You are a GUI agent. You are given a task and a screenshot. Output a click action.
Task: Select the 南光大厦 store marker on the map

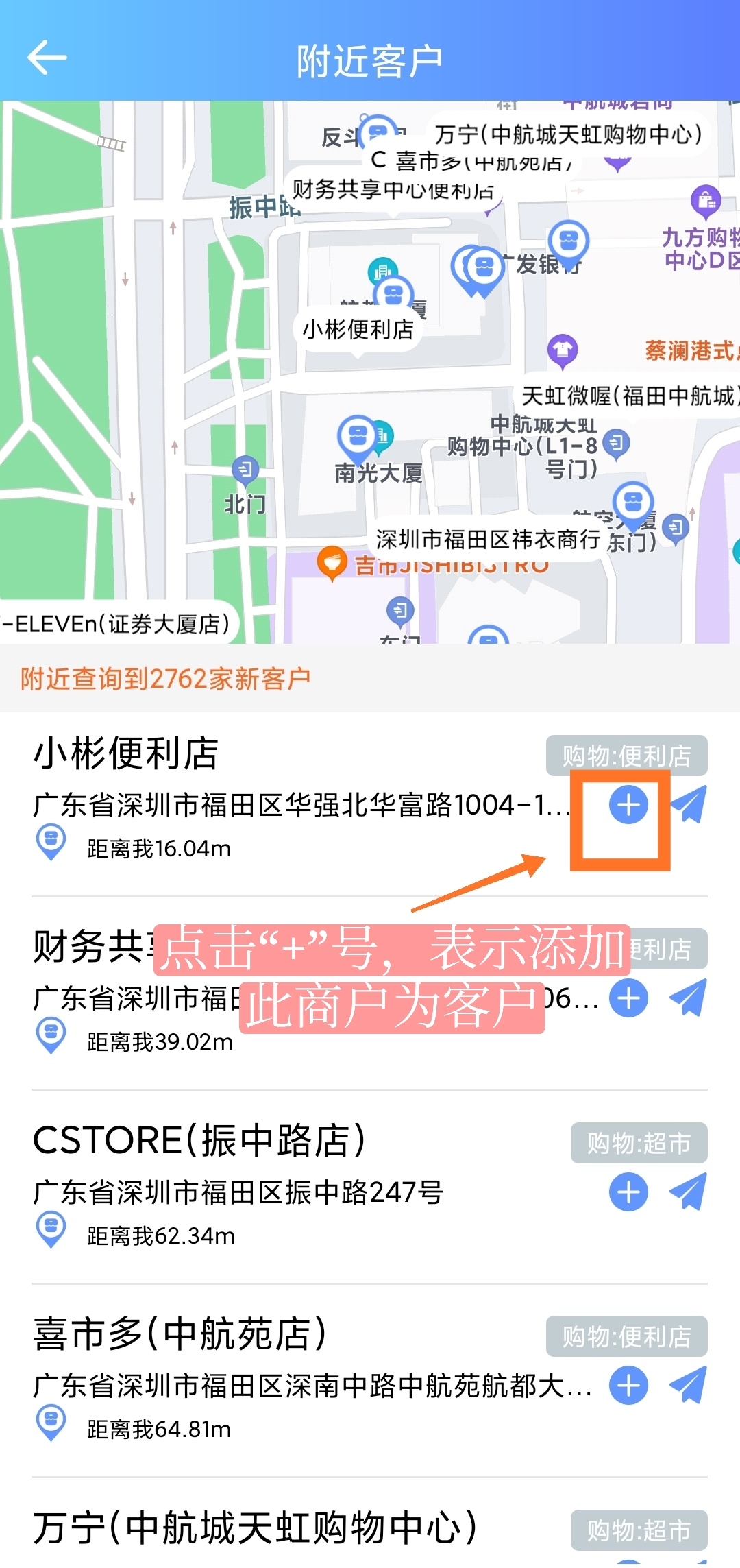357,437
